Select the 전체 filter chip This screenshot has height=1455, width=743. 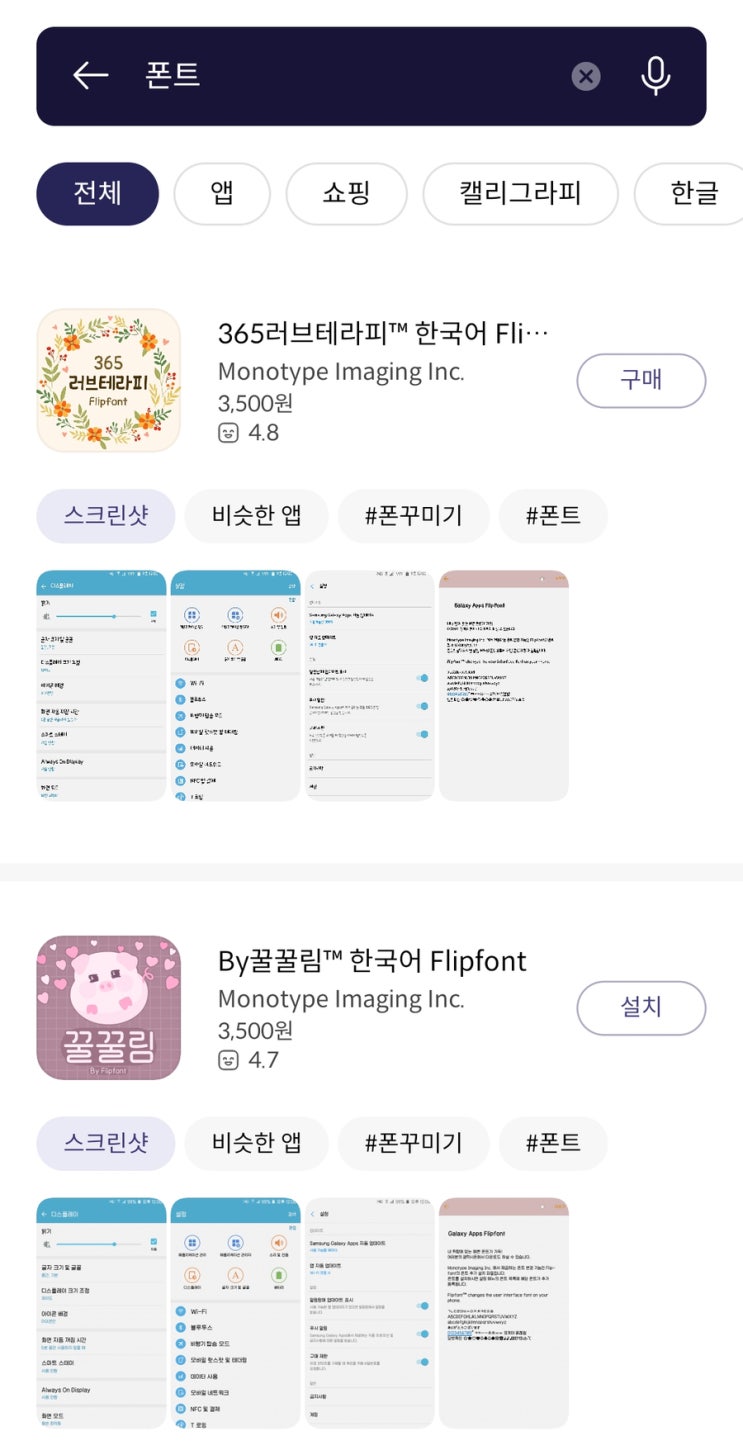pos(97,194)
